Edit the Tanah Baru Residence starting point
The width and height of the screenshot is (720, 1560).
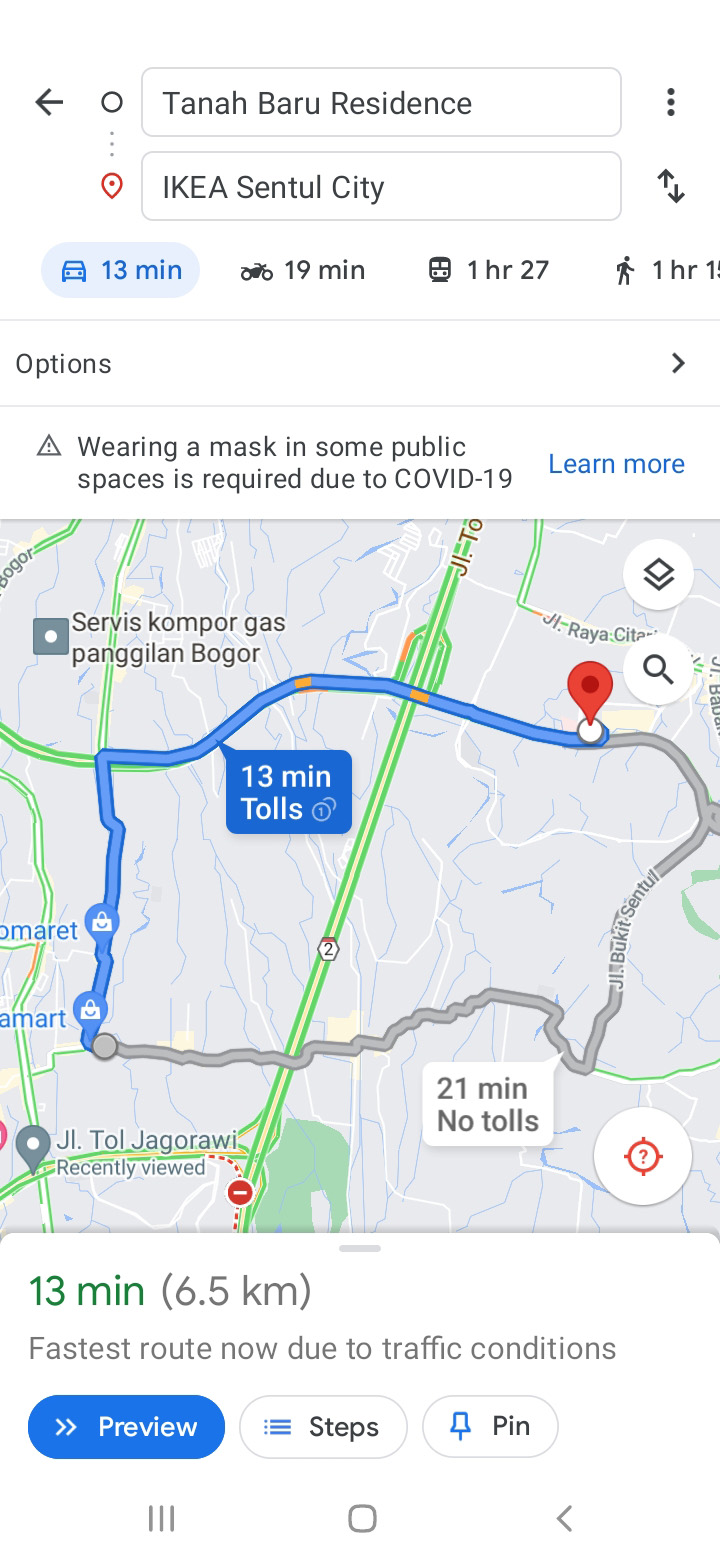[x=381, y=102]
